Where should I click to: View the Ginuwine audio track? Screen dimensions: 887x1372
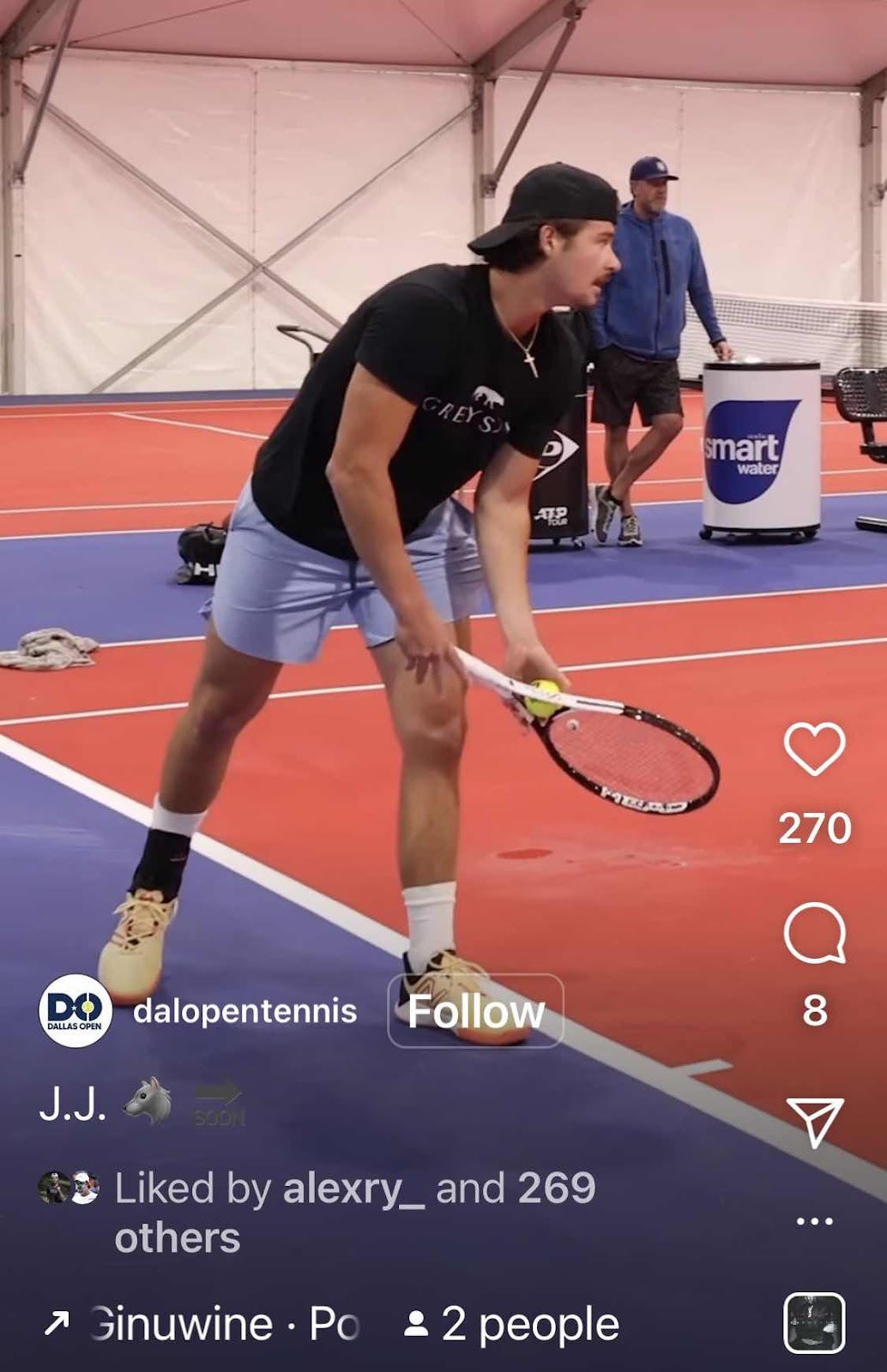206,1324
